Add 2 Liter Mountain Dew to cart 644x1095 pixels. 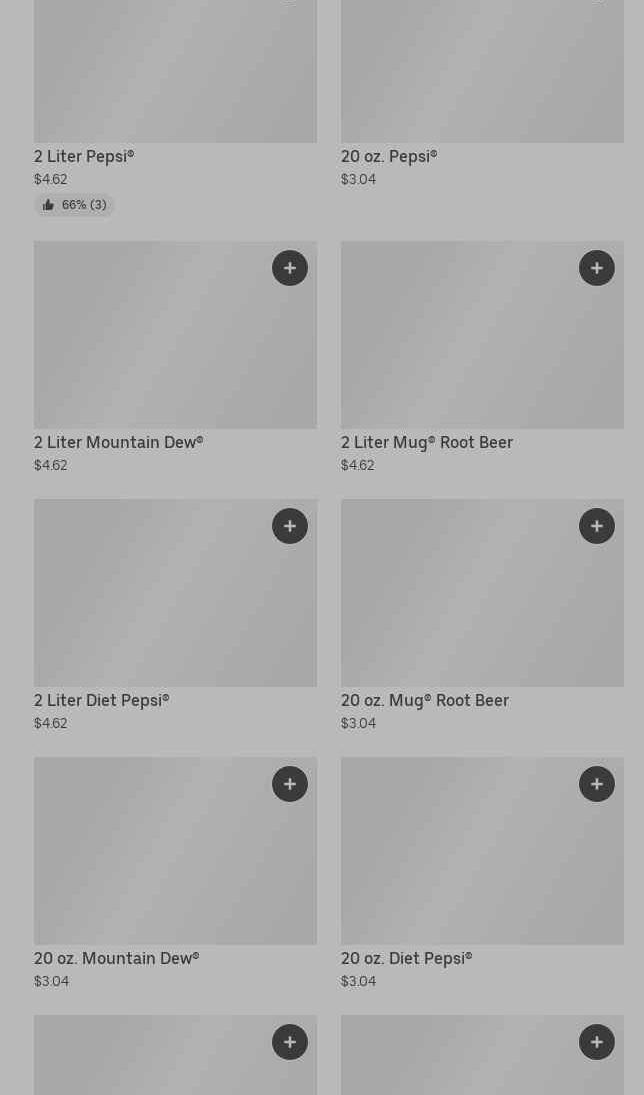click(x=290, y=268)
